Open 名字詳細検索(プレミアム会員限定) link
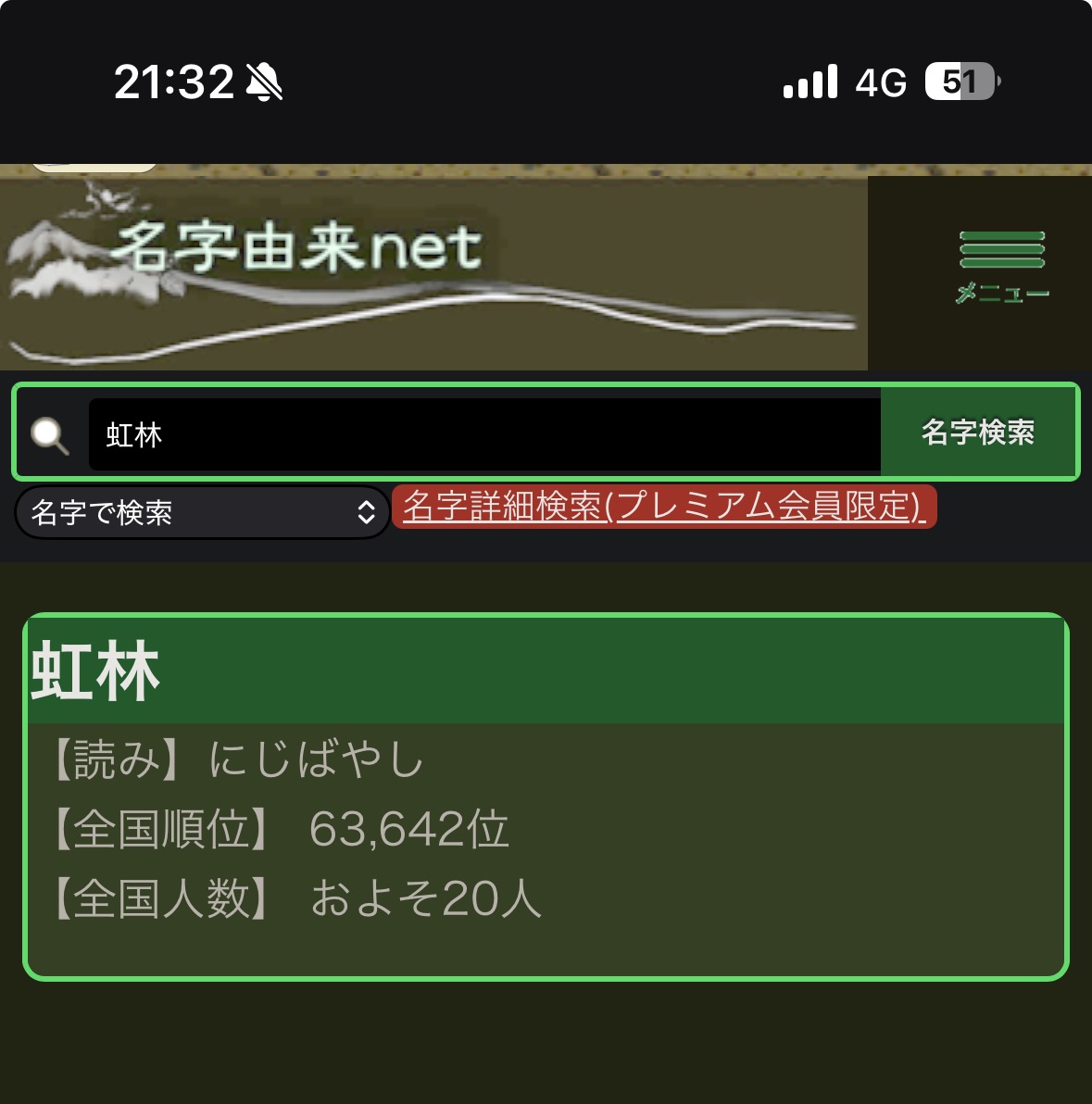The image size is (1092, 1104). pos(664,507)
